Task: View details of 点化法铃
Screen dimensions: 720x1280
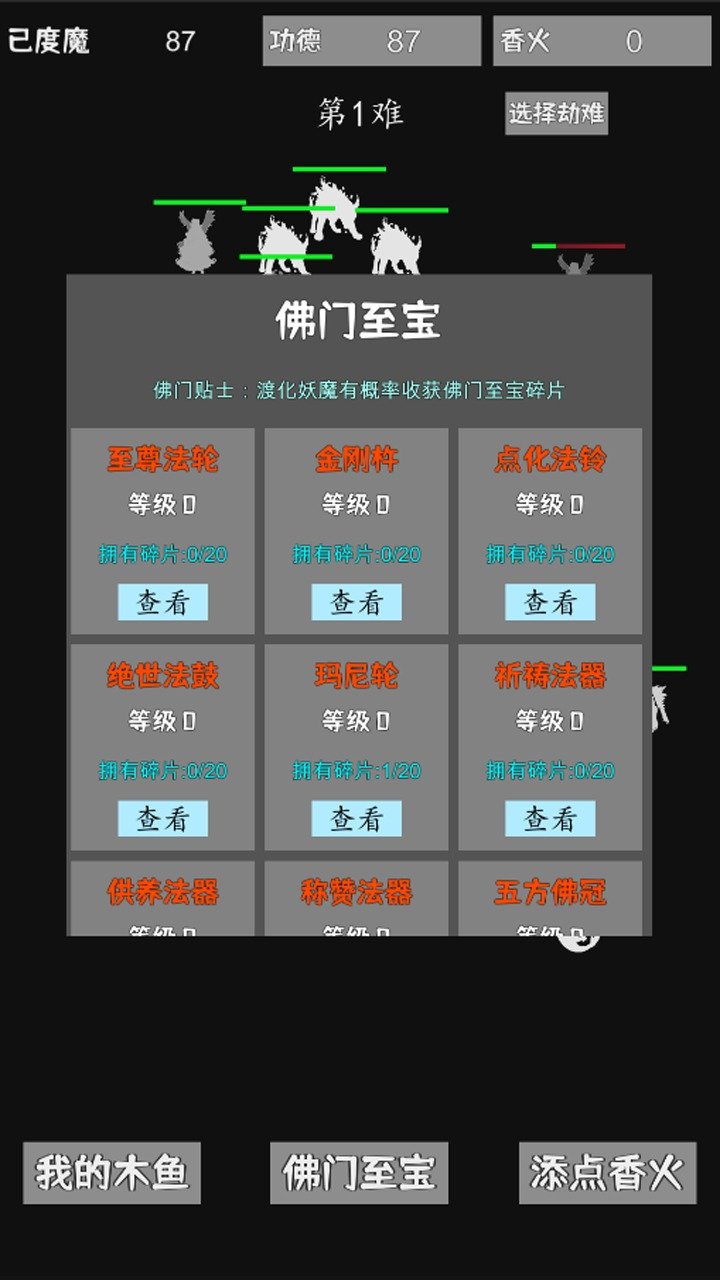Action: pyautogui.click(x=550, y=602)
